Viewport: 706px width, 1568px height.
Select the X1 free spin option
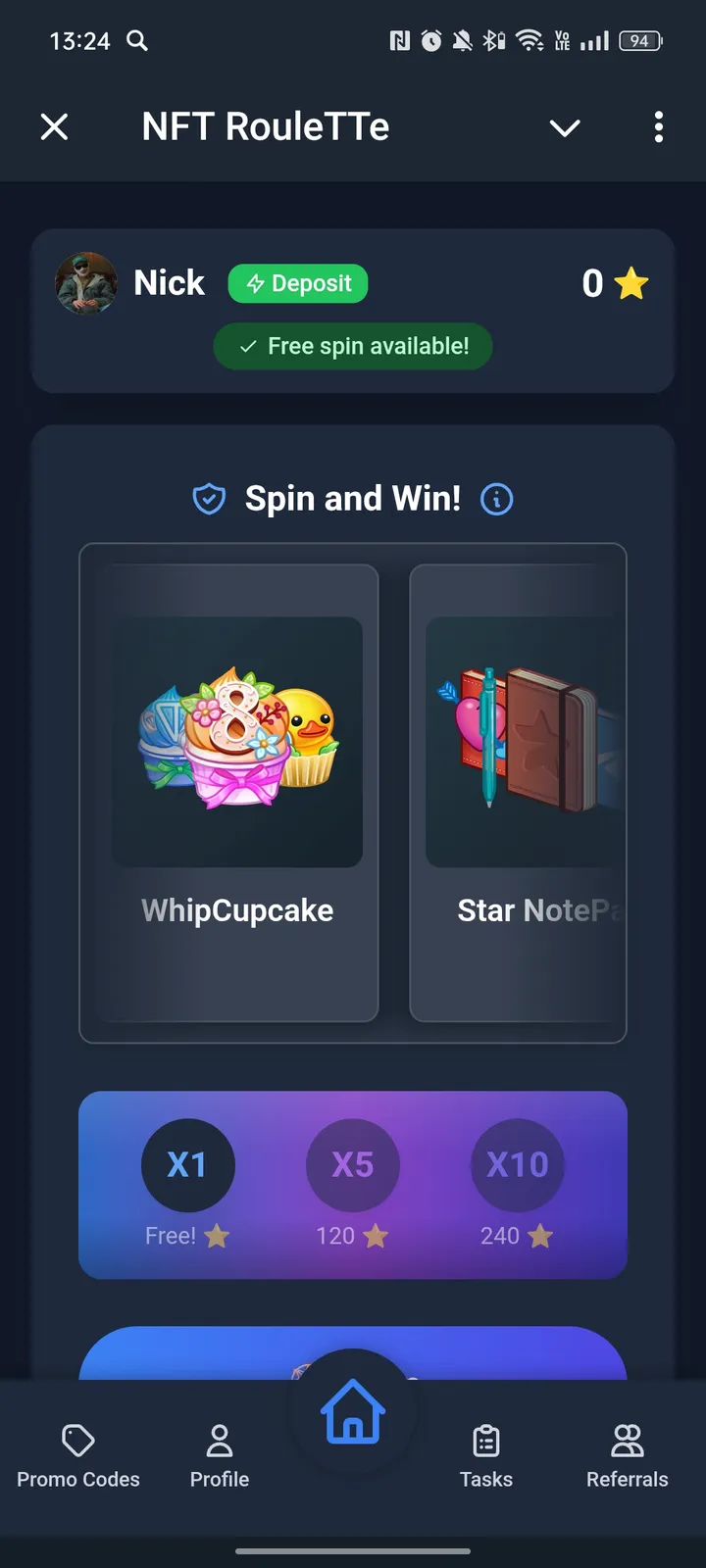(x=187, y=1164)
